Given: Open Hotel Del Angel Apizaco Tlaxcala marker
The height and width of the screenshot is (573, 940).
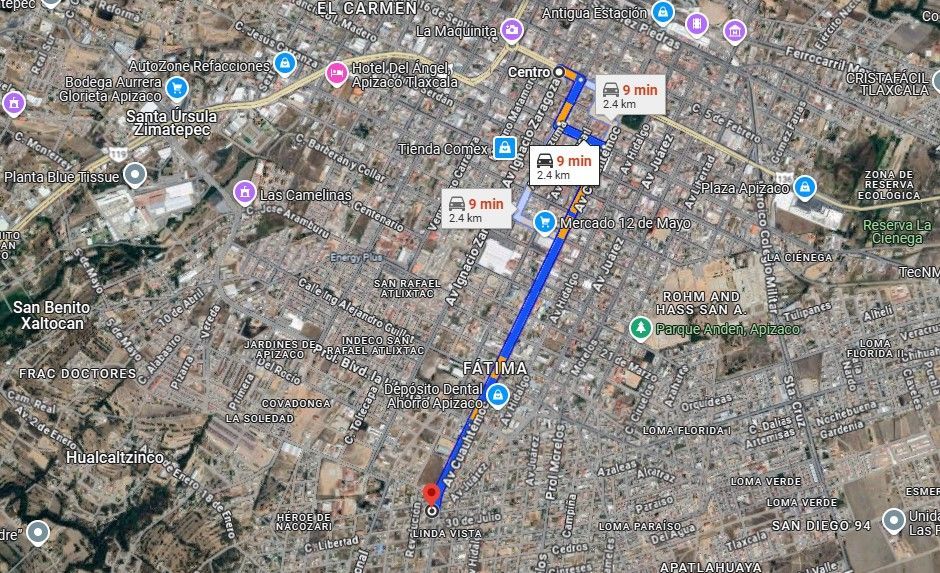Looking at the screenshot, I should 337,72.
